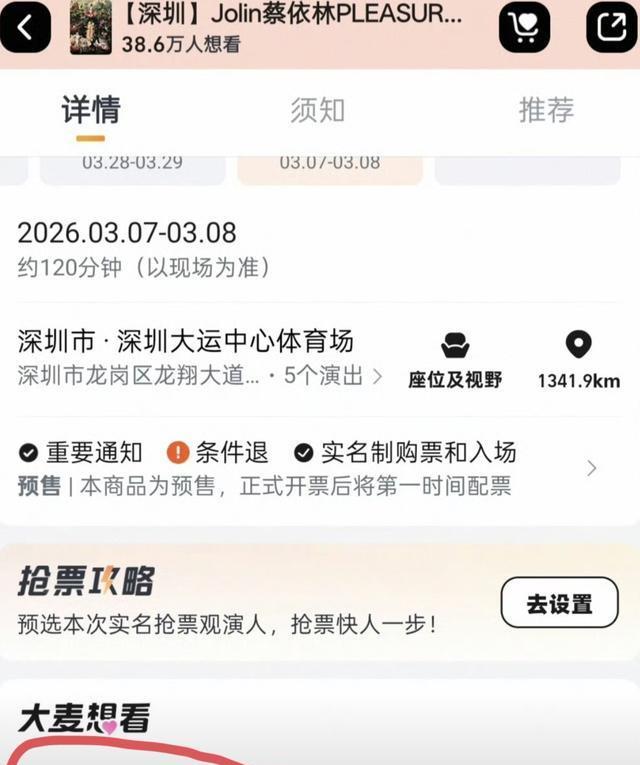
Task: Switch to the 推荐 tab
Action: point(546,110)
